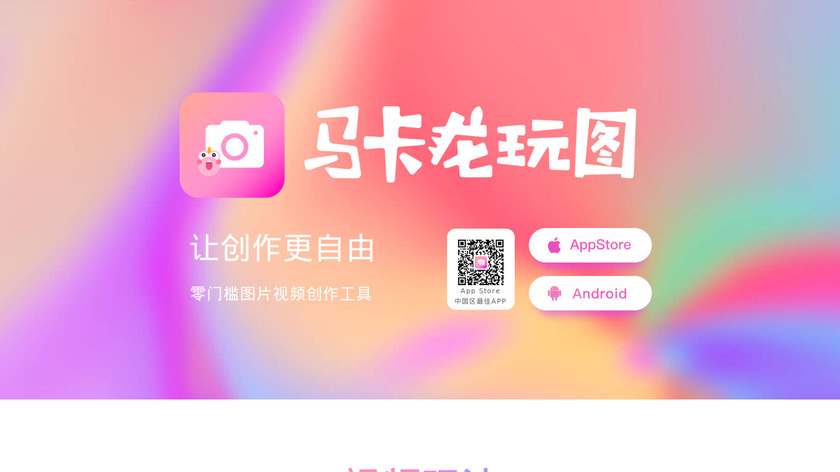Open the Android download button
Image resolution: width=840 pixels, height=472 pixels.
[590, 293]
